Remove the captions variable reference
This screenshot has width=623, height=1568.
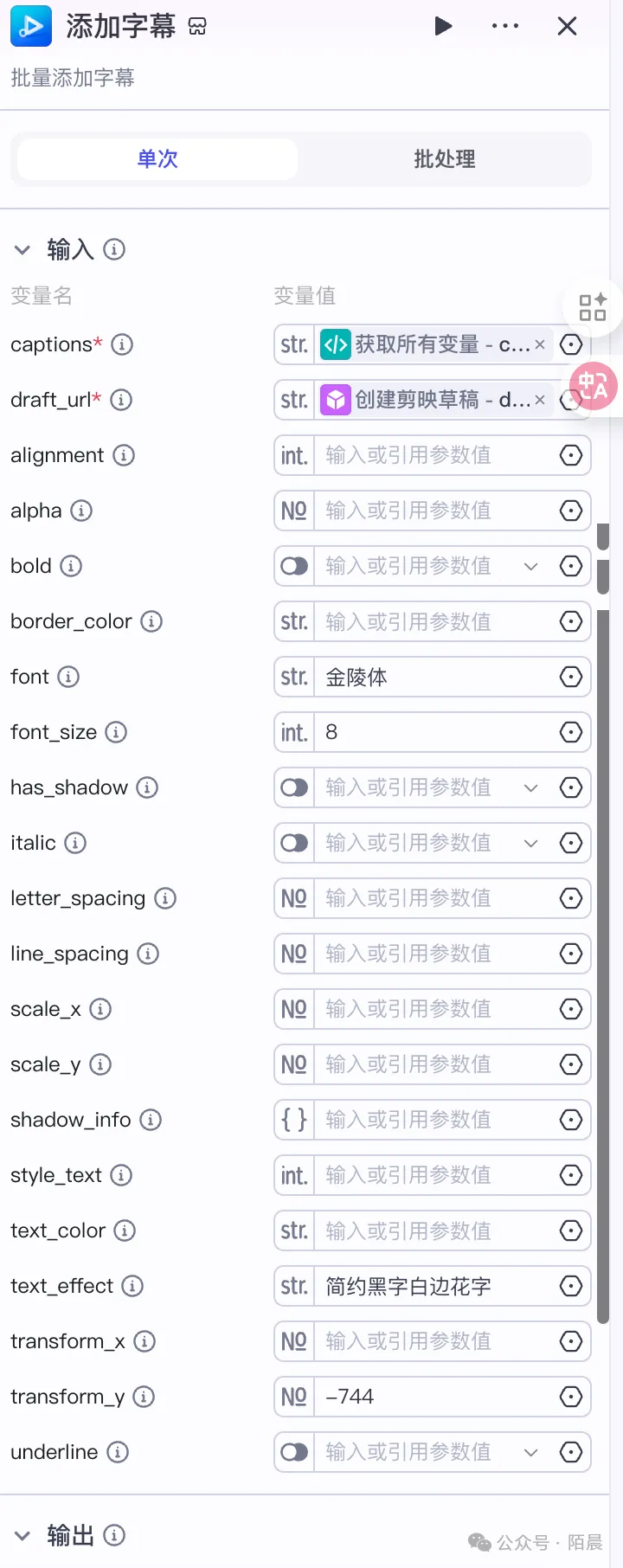click(540, 344)
